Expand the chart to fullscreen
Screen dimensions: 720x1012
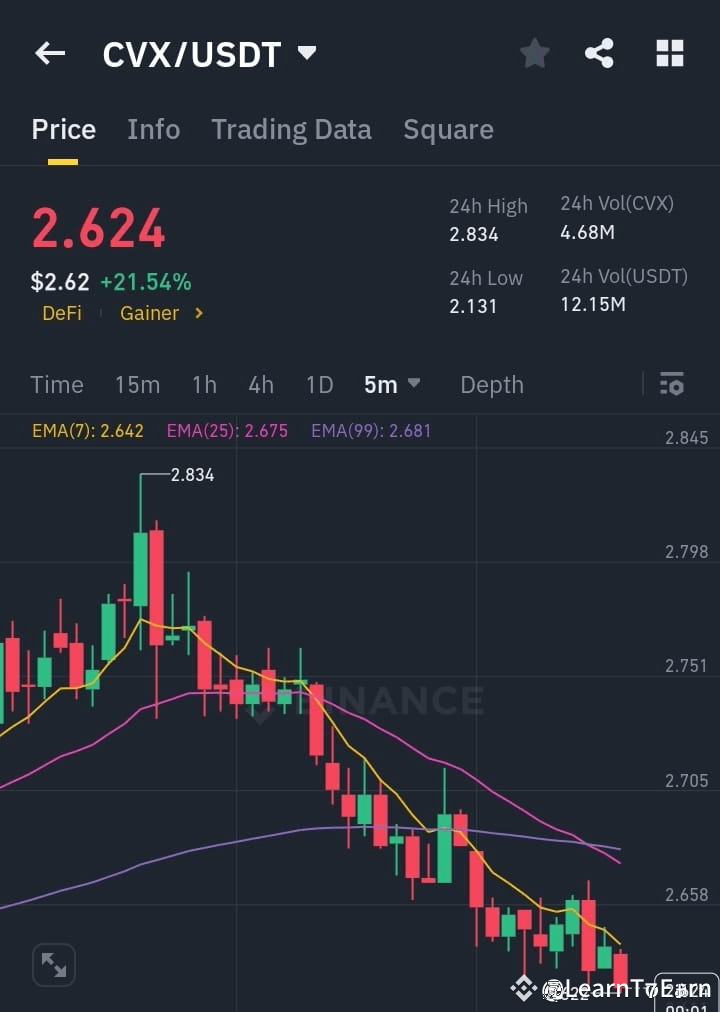pyautogui.click(x=53, y=964)
